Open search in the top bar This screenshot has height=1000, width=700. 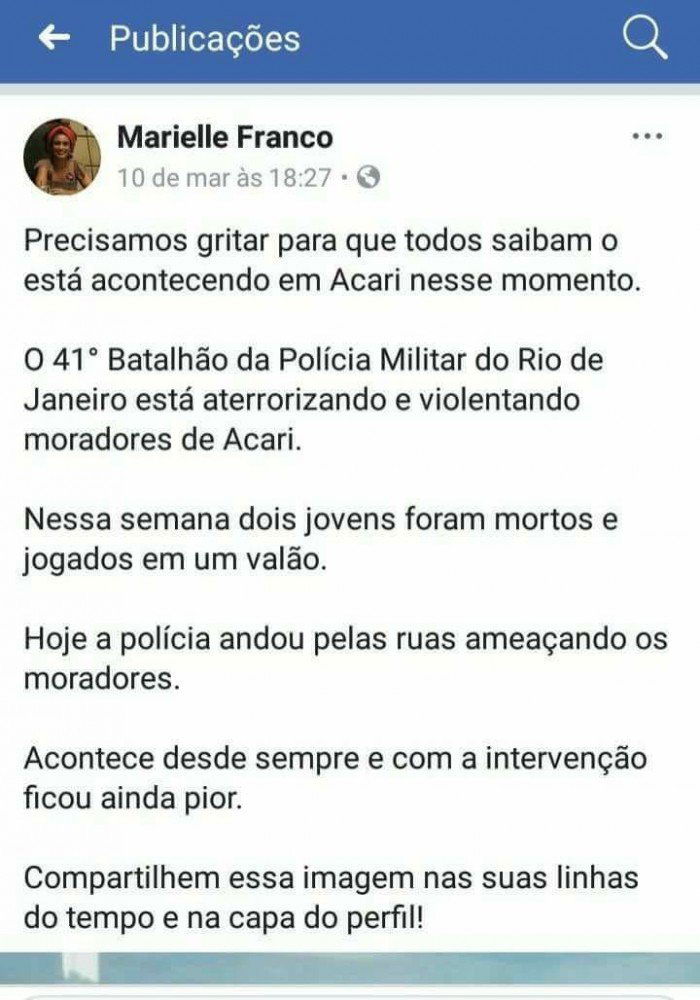pyautogui.click(x=644, y=39)
